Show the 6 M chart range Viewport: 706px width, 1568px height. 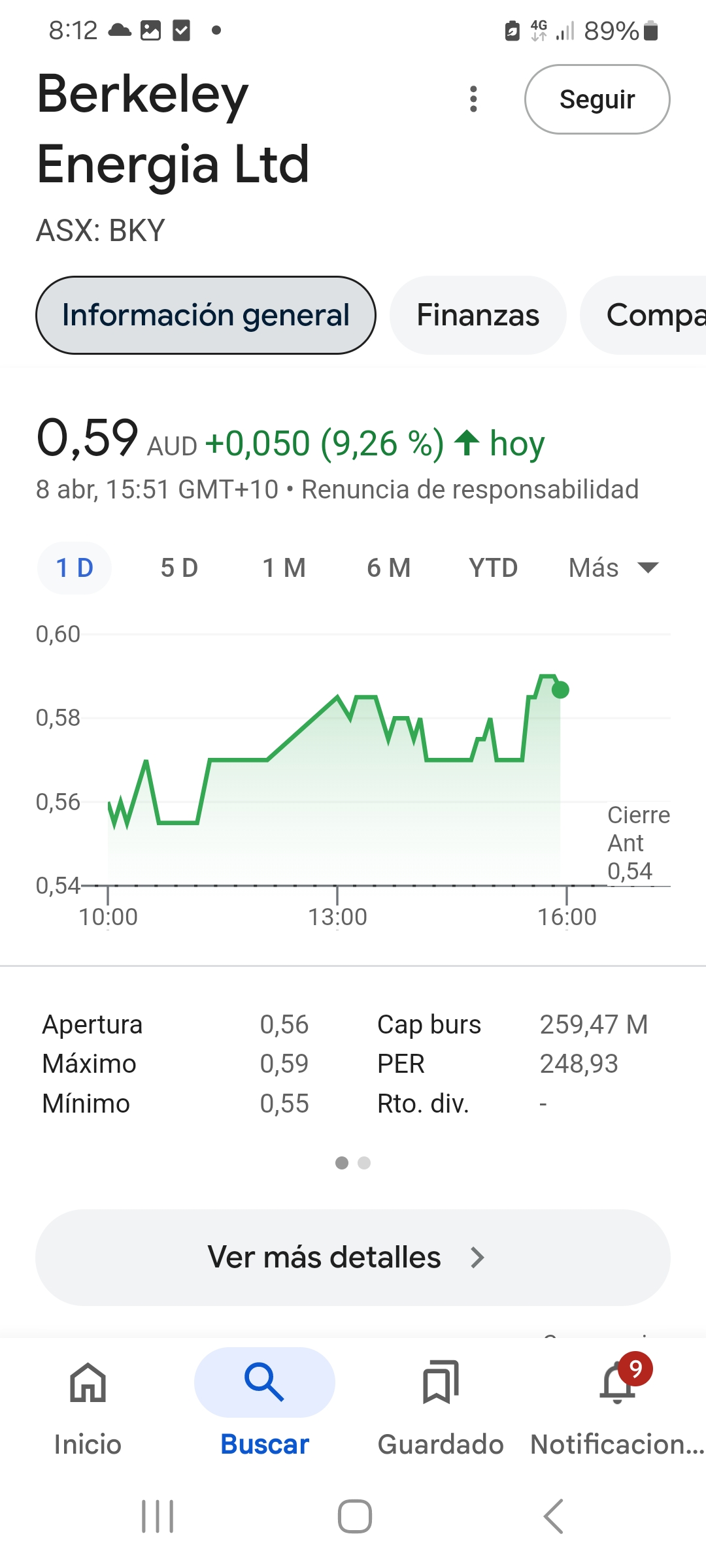coord(388,568)
